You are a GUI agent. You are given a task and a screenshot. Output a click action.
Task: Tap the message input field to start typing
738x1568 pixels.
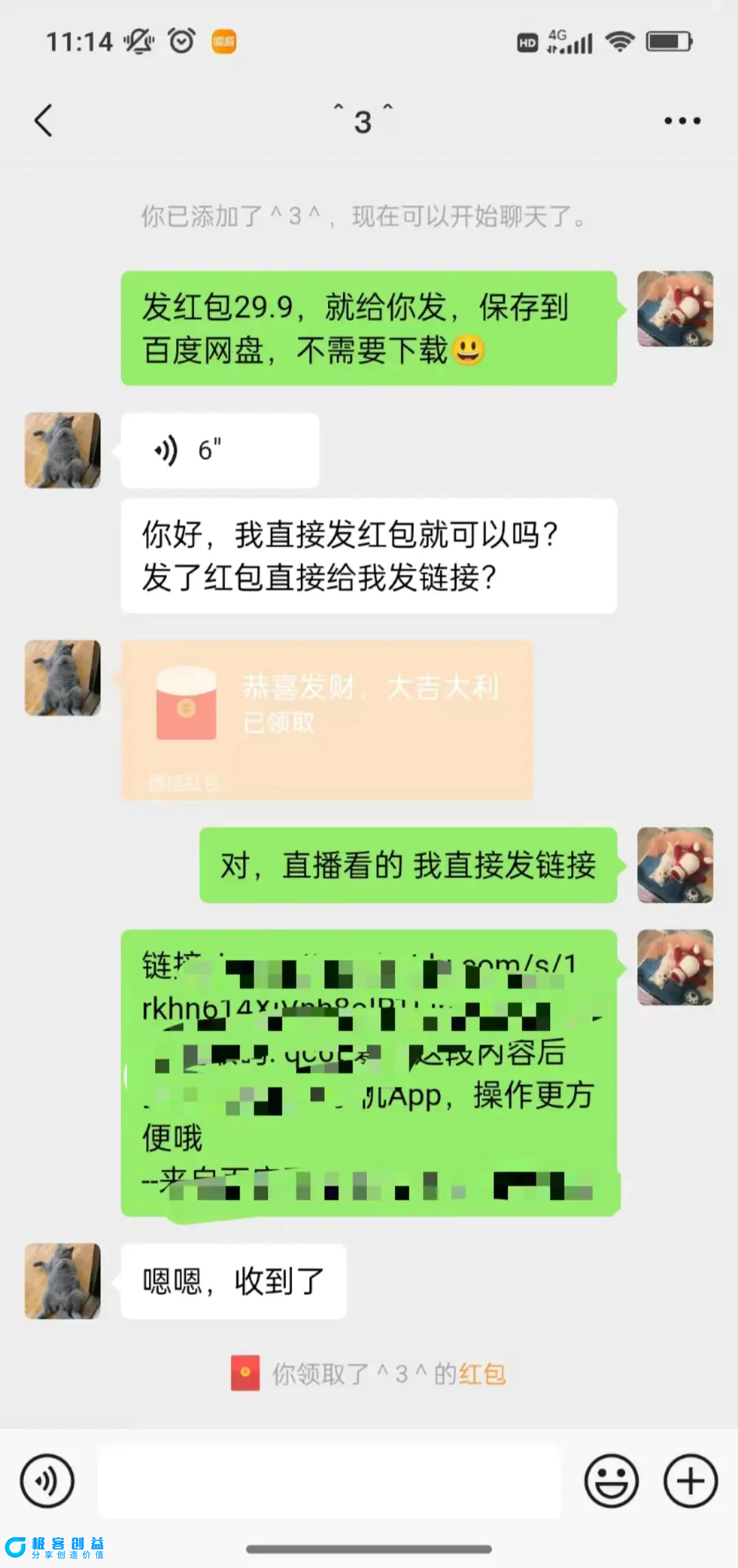click(328, 1481)
